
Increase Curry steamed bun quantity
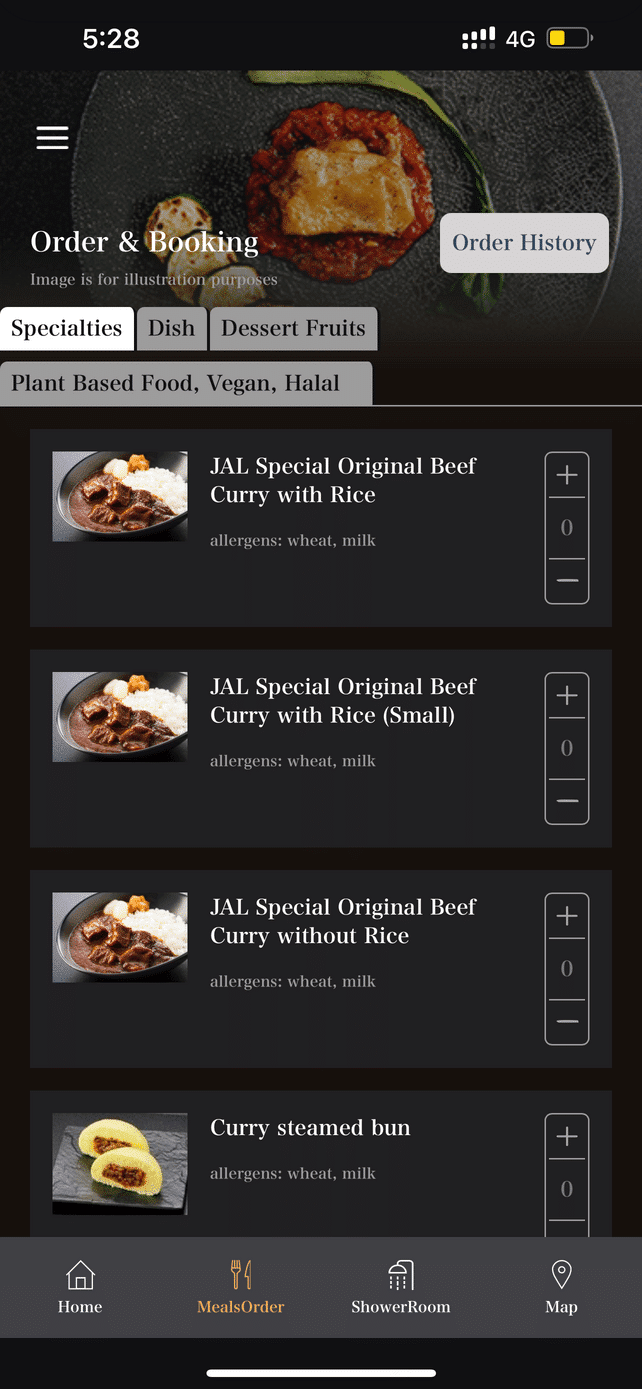coord(567,1137)
